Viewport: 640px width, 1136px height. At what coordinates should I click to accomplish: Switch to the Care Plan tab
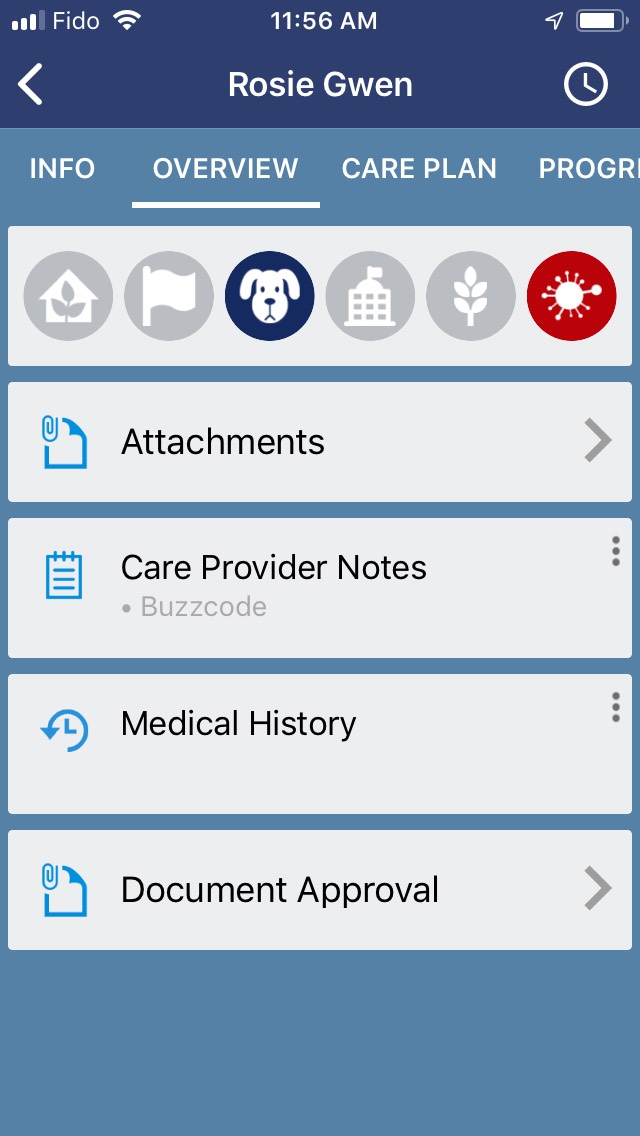(419, 169)
